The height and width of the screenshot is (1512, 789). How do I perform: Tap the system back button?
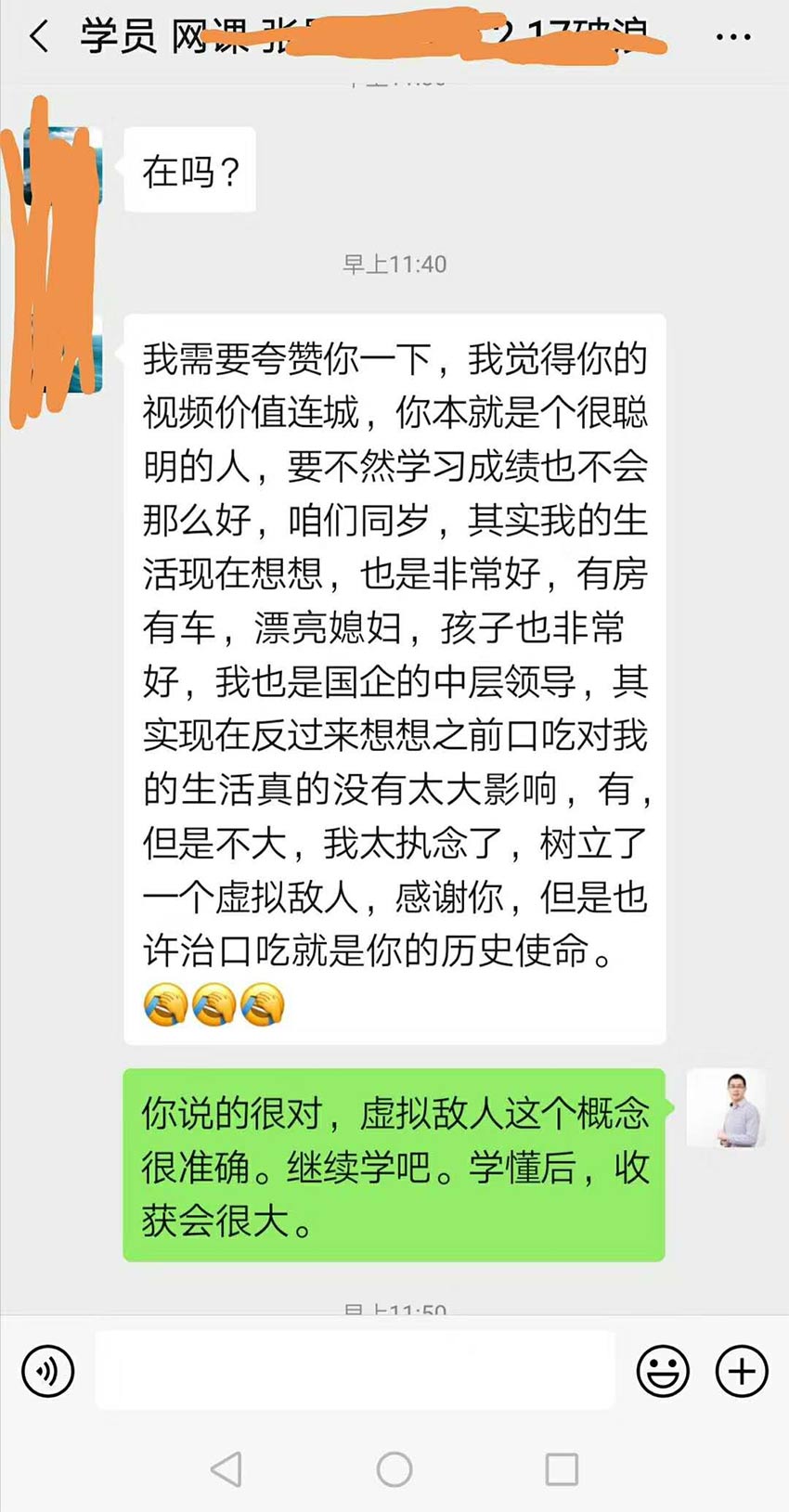click(x=226, y=1469)
